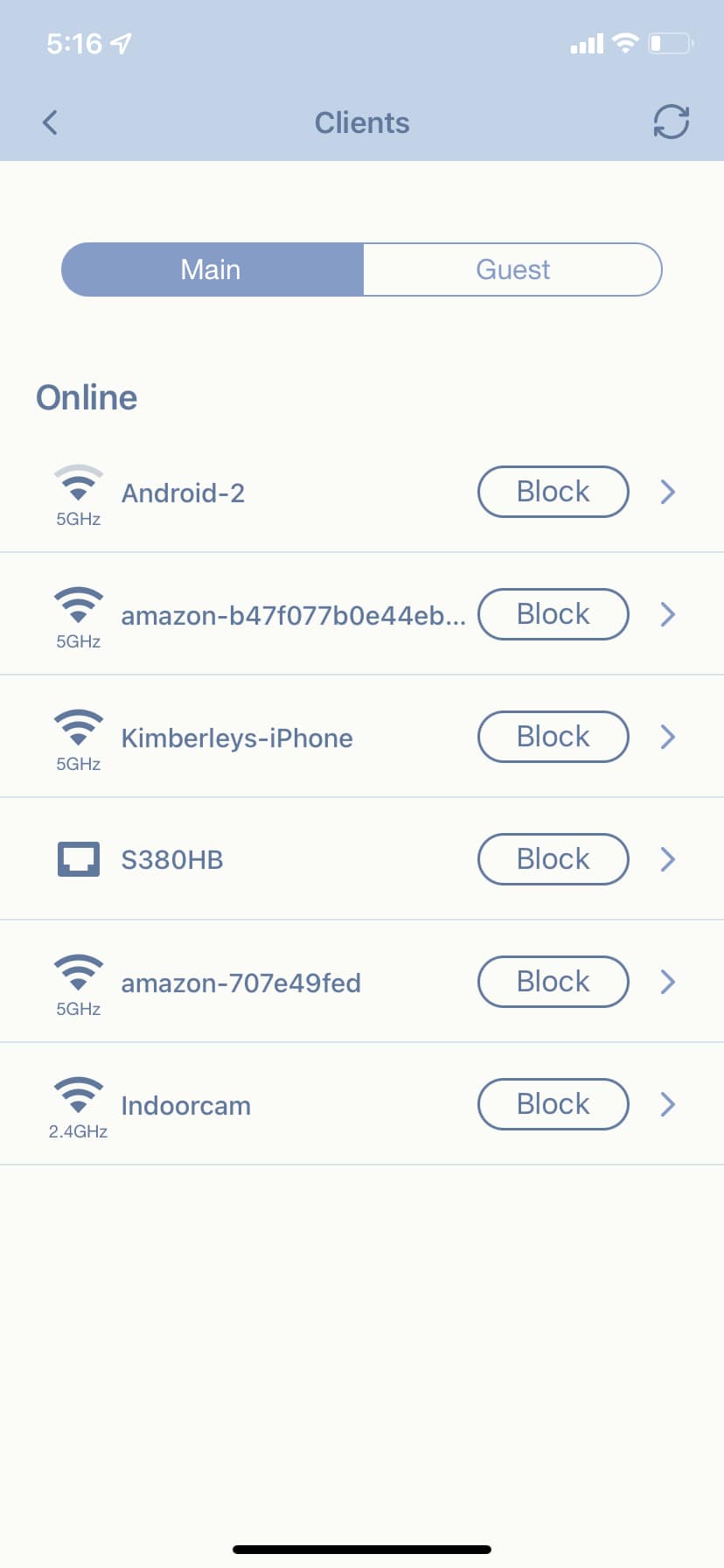Block Kimberleys-iPhone
The width and height of the screenshot is (724, 1568).
(x=553, y=737)
